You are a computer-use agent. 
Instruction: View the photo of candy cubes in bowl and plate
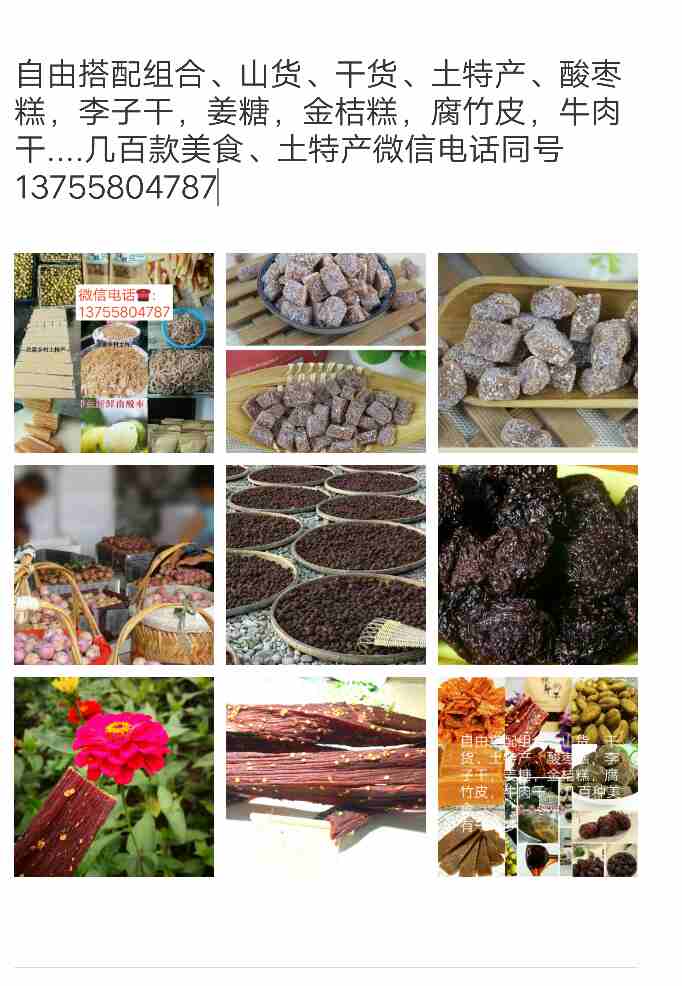click(326, 353)
